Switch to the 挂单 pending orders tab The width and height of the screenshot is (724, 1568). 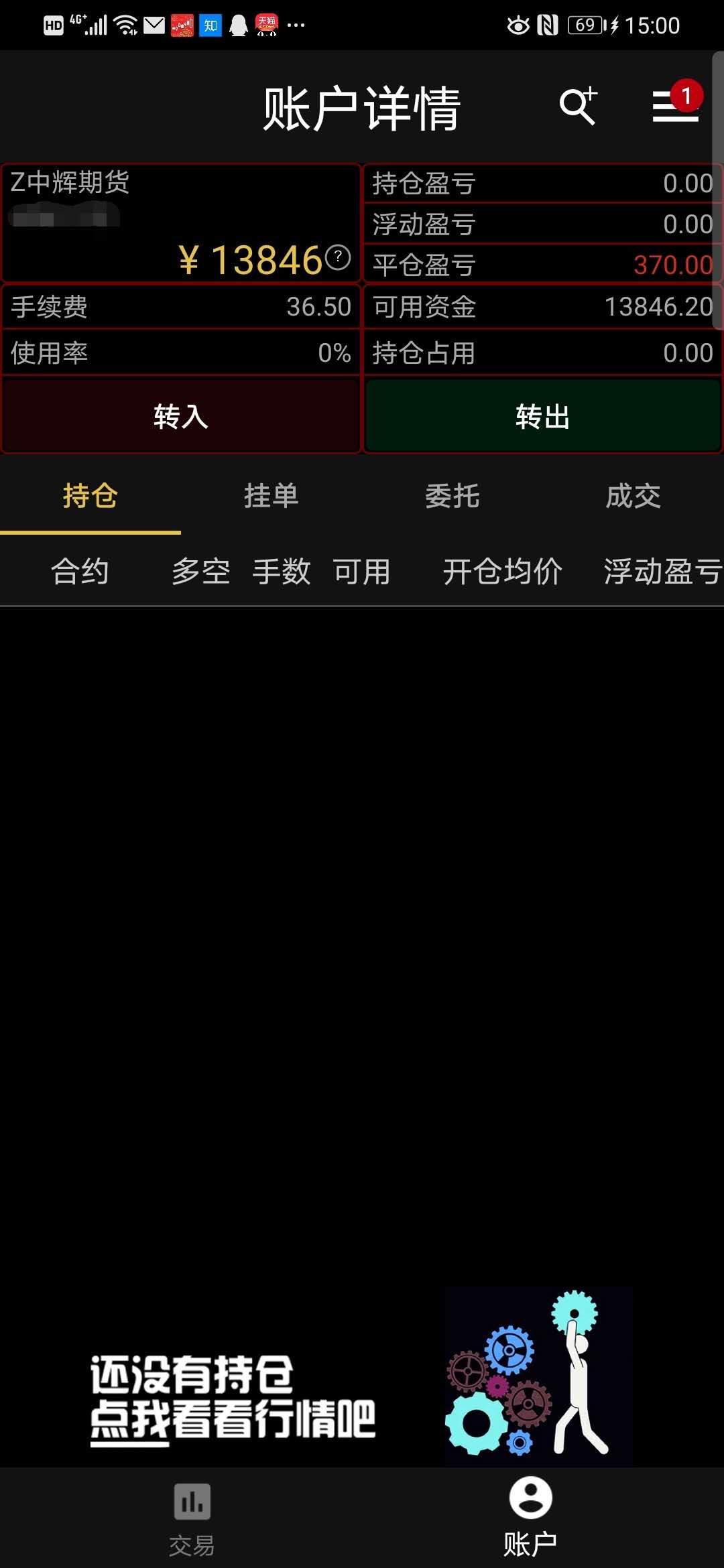pos(271,497)
